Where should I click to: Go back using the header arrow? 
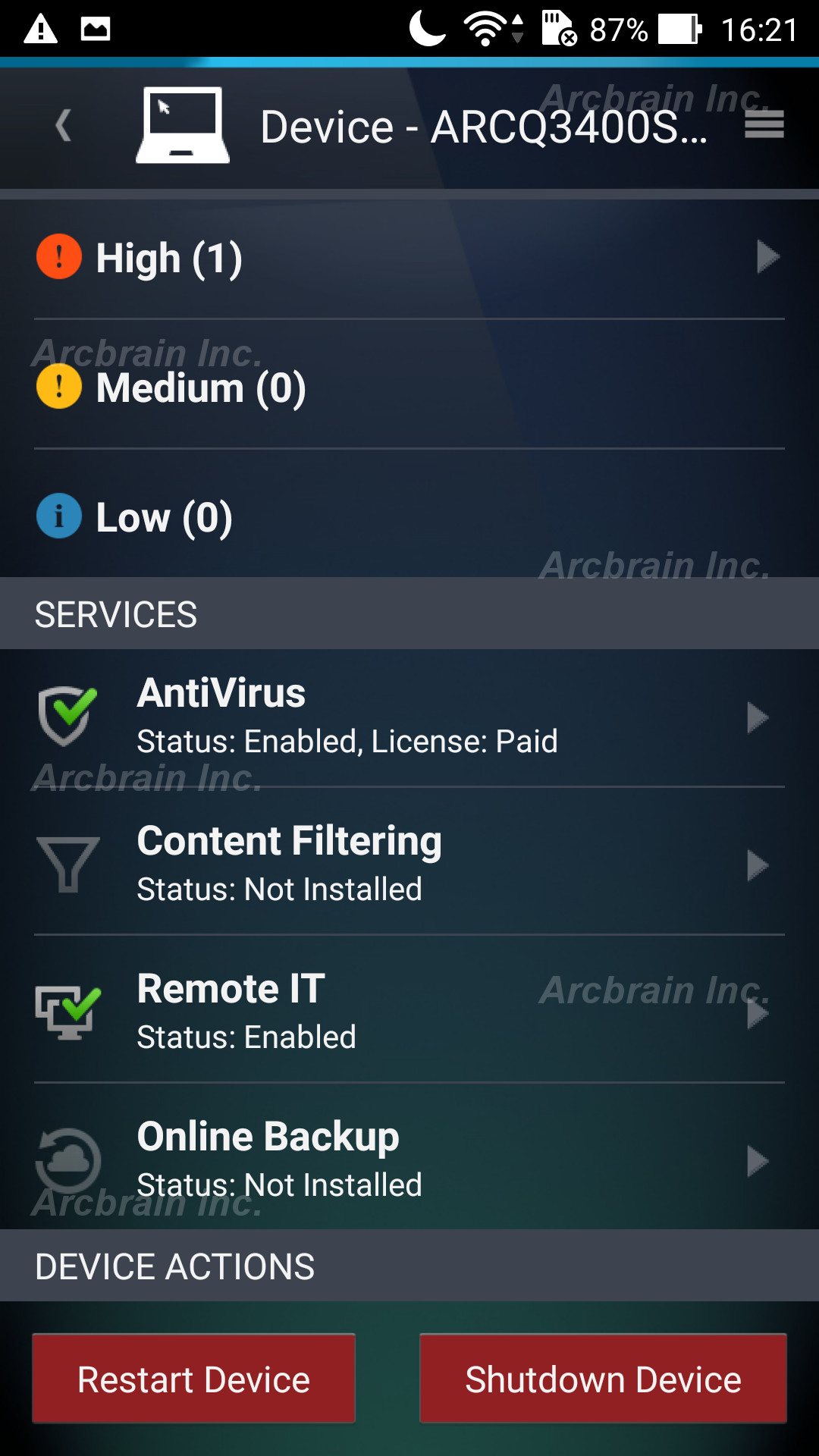tap(64, 126)
